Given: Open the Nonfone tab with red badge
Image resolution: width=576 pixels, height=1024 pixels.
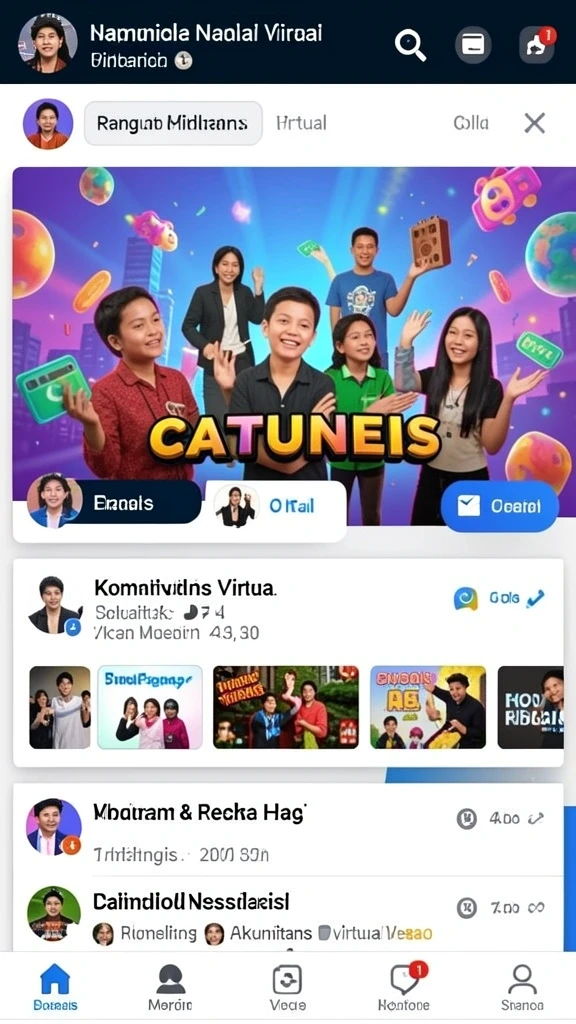Looking at the screenshot, I should [x=404, y=986].
